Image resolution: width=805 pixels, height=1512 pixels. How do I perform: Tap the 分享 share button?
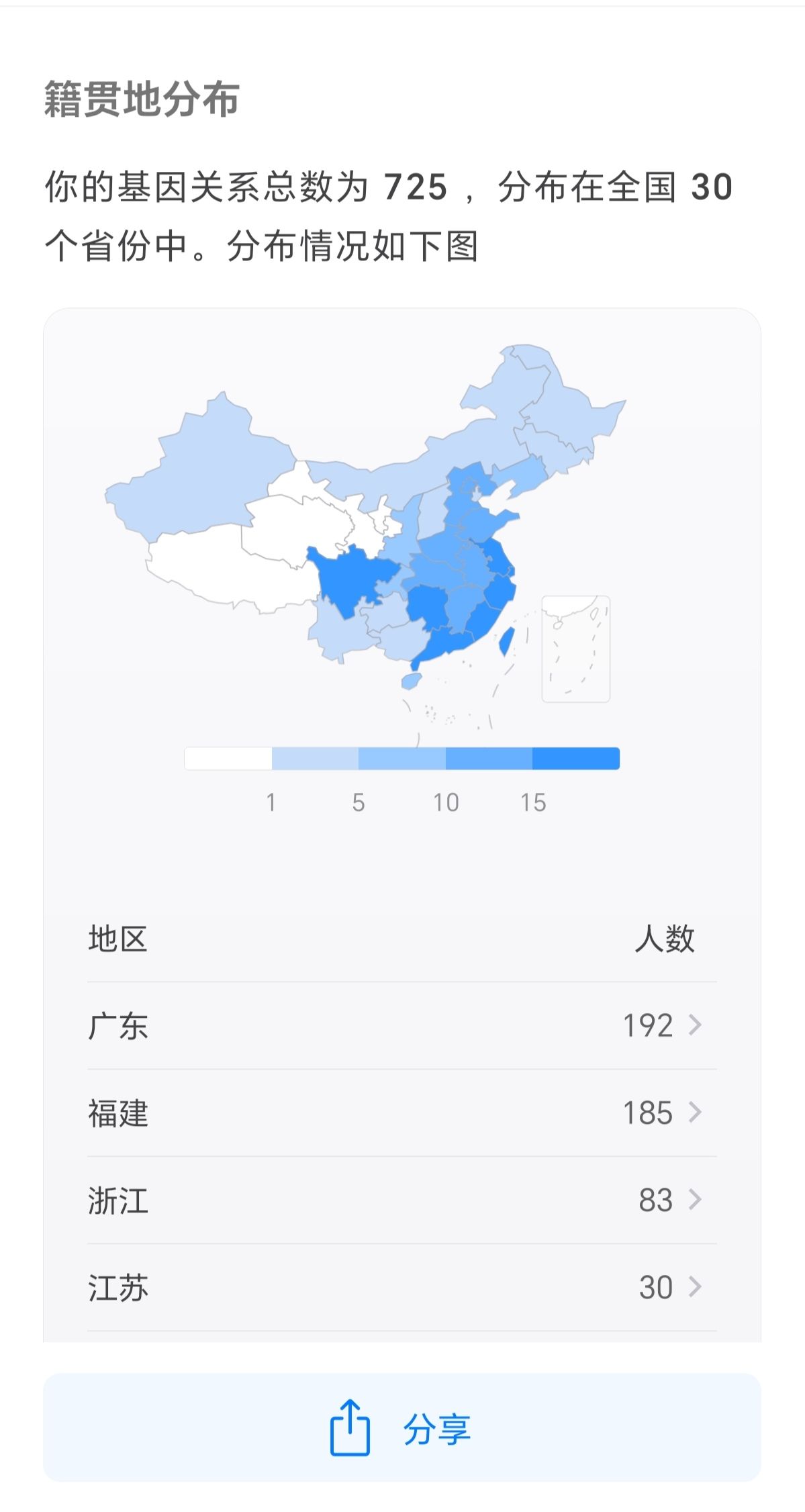[401, 1428]
